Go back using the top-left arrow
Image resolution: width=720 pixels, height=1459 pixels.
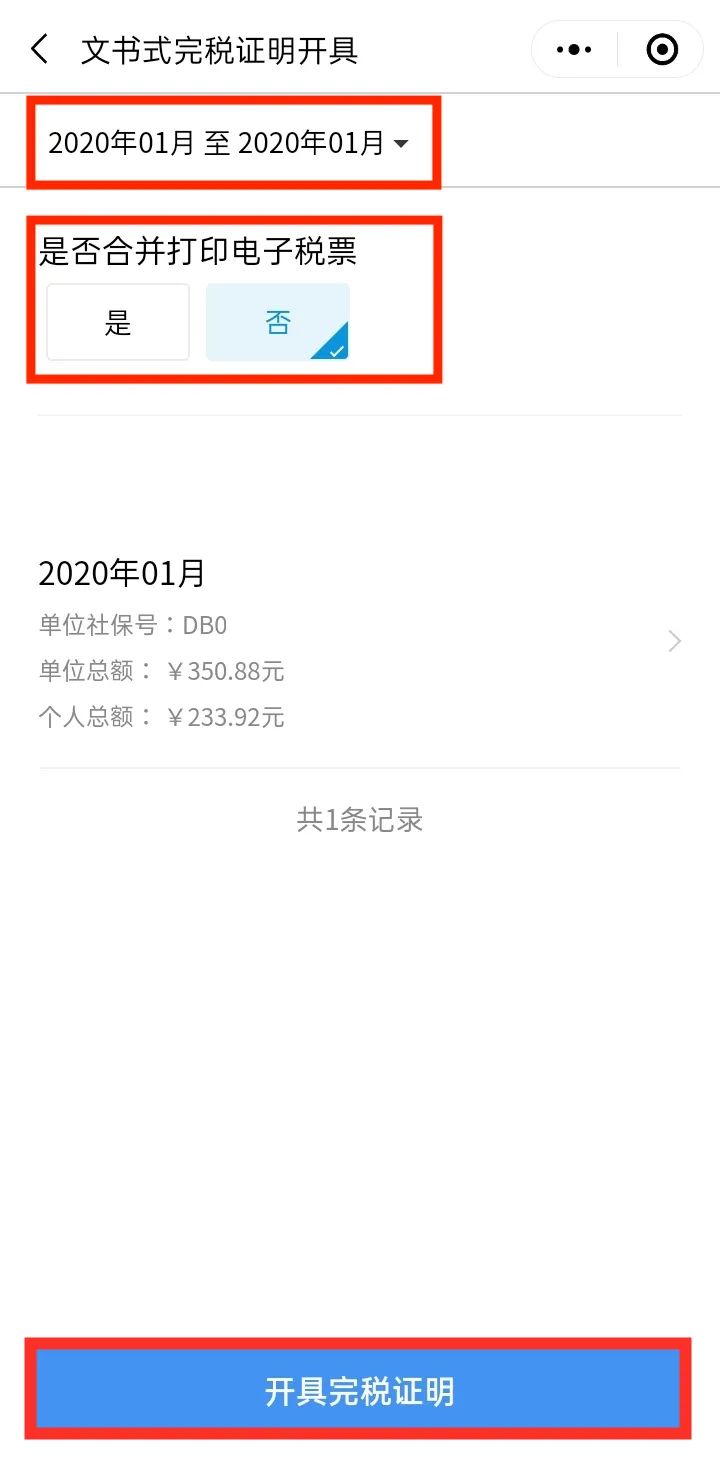pyautogui.click(x=40, y=49)
